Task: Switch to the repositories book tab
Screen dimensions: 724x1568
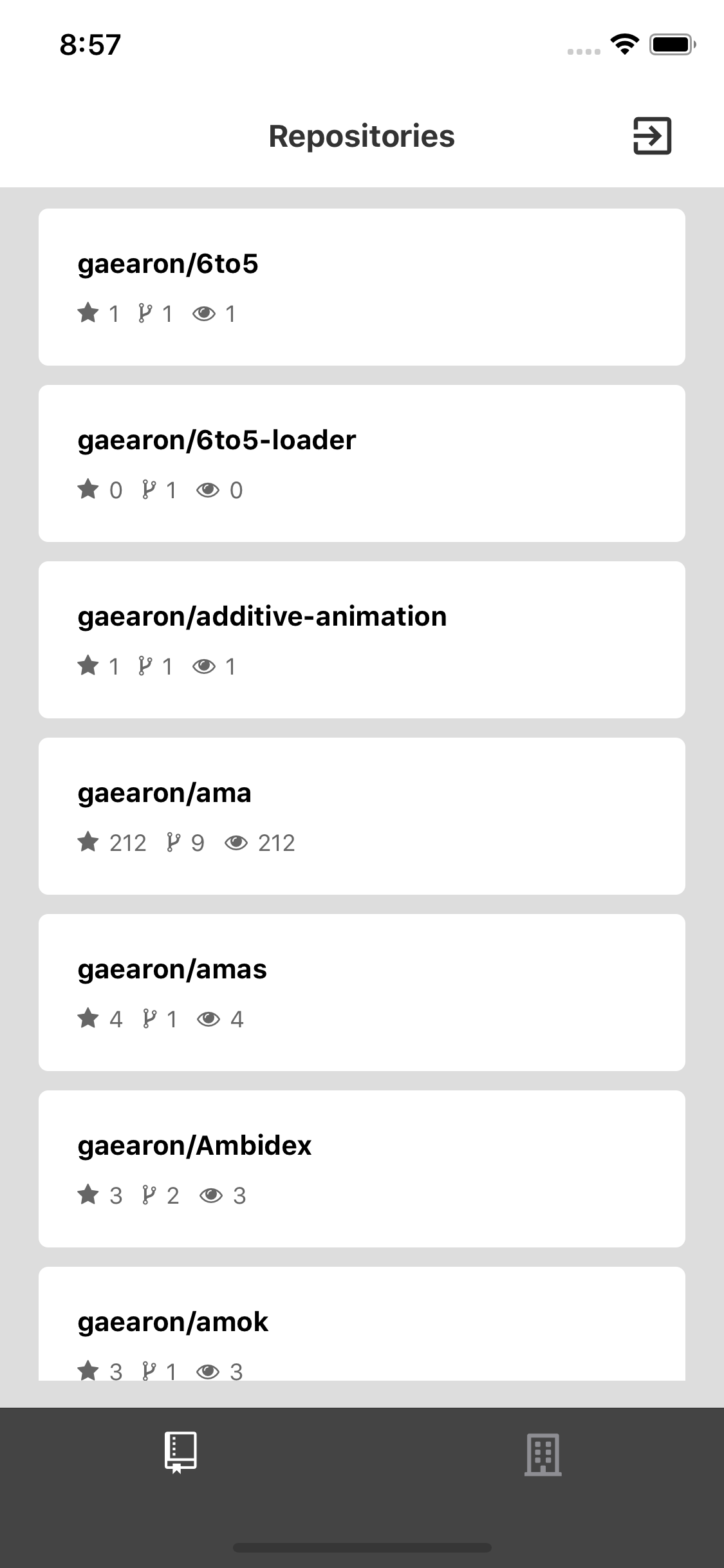Action: pos(181,1453)
